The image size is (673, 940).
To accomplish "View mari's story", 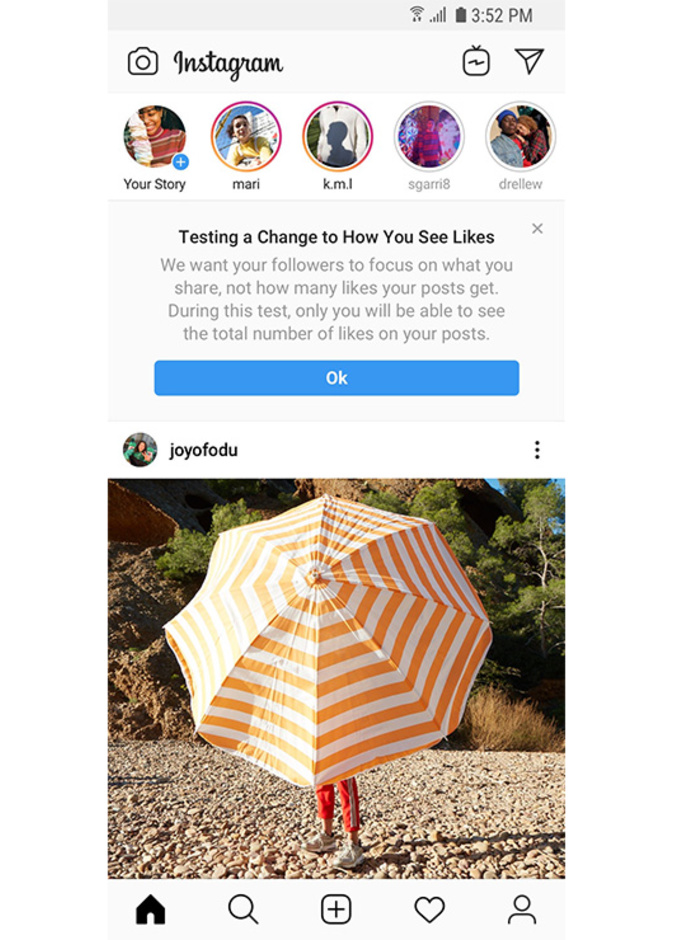I will point(246,138).
